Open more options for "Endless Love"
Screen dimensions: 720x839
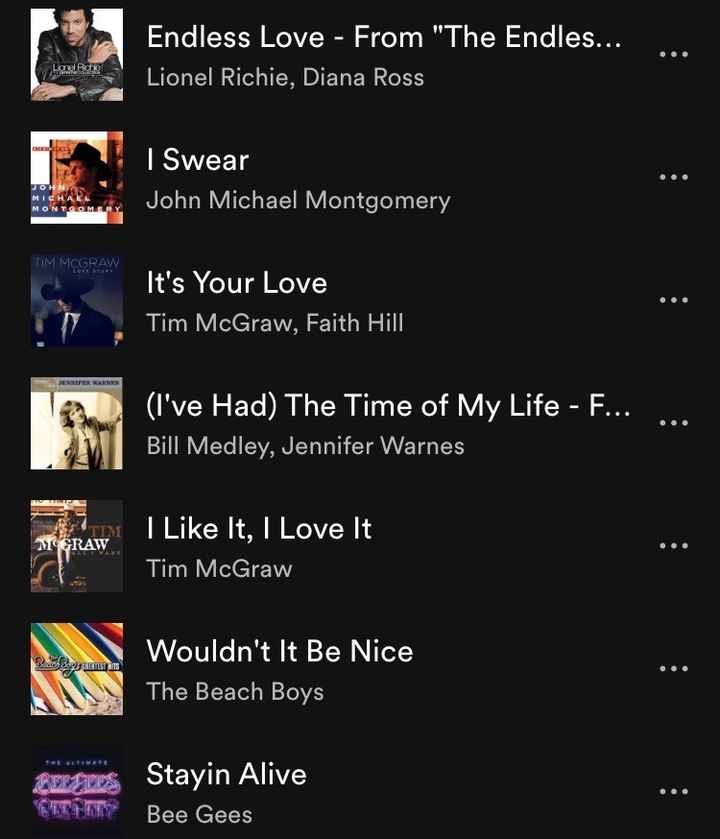click(x=674, y=55)
